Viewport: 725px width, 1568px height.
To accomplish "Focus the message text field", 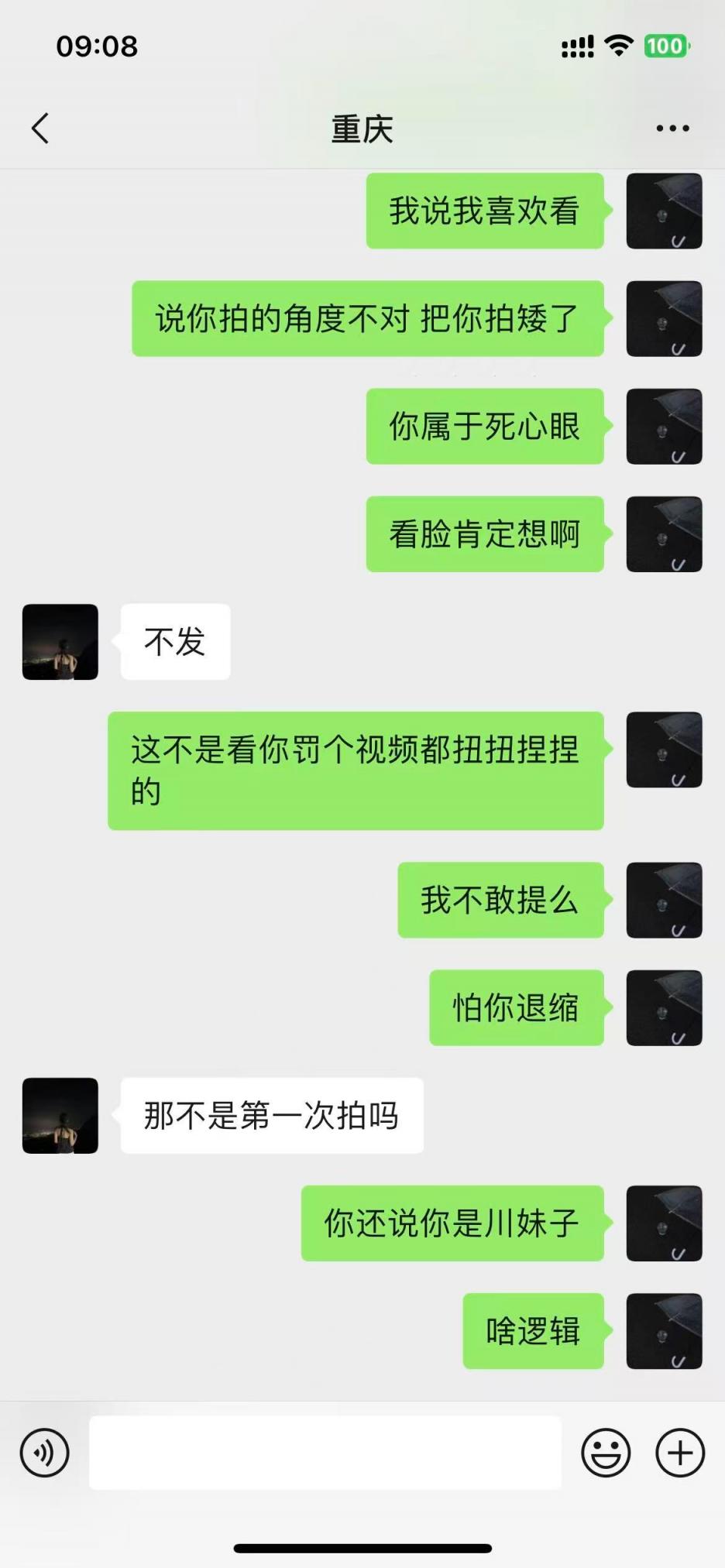I will click(325, 1453).
